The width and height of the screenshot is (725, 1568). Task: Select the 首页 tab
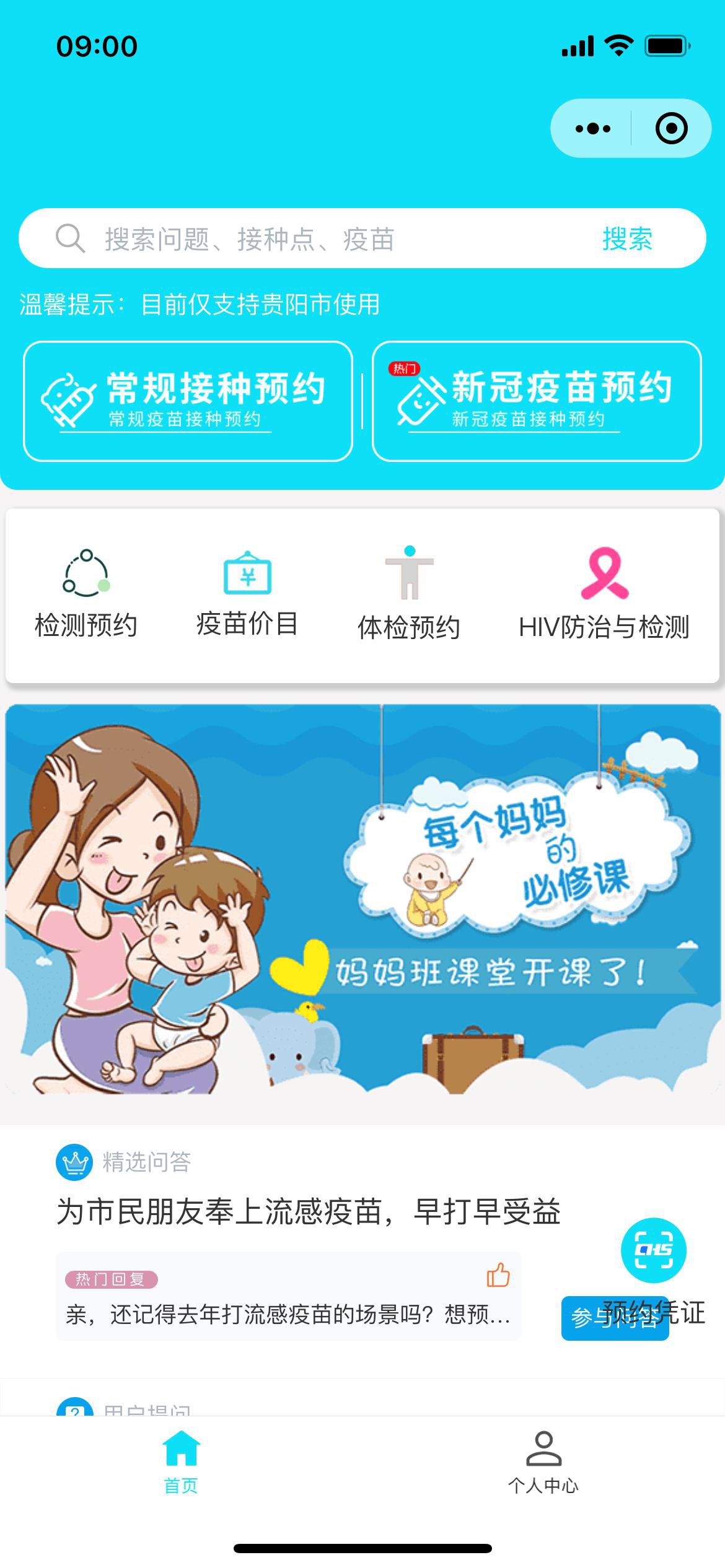[181, 1463]
